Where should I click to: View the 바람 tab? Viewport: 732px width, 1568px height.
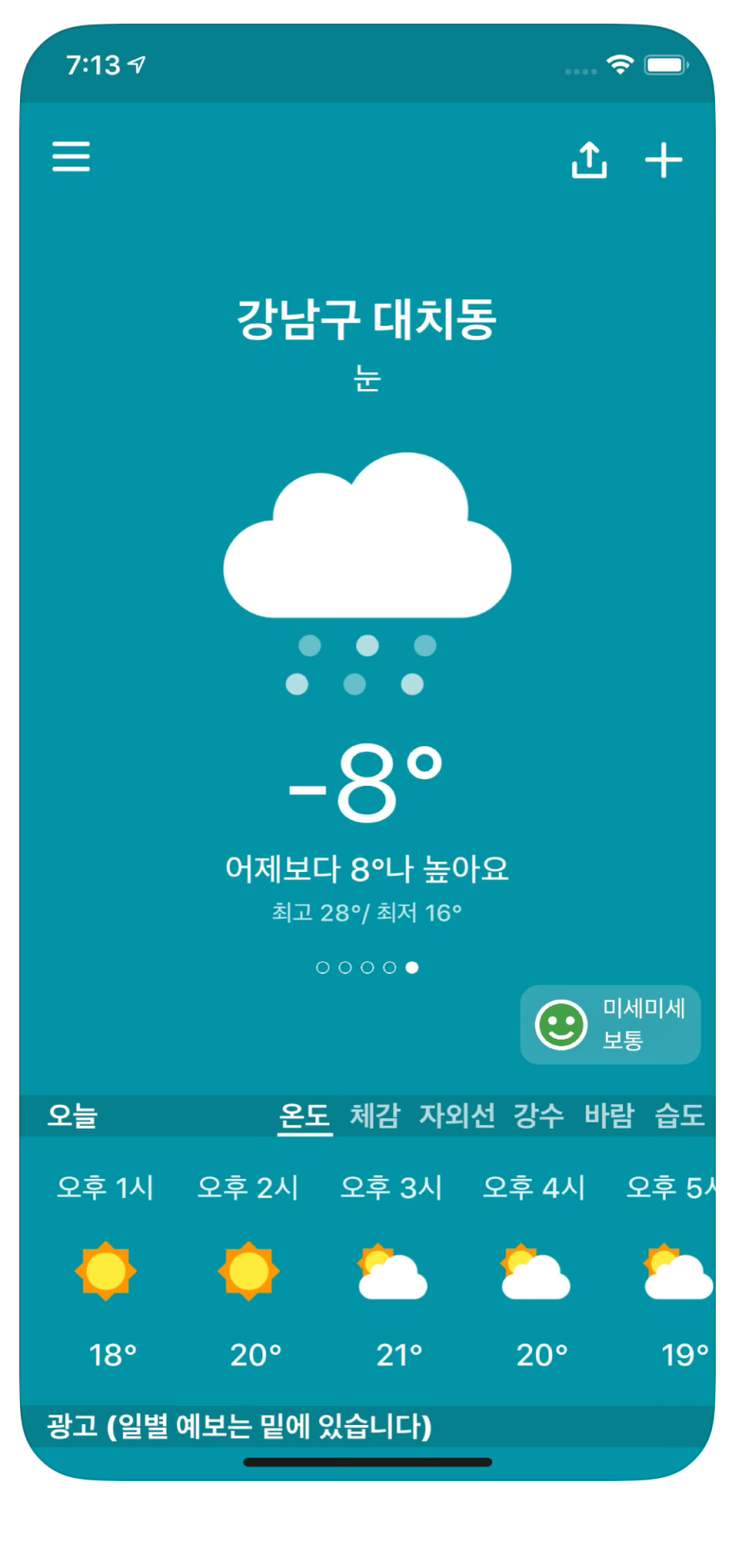click(x=609, y=1115)
